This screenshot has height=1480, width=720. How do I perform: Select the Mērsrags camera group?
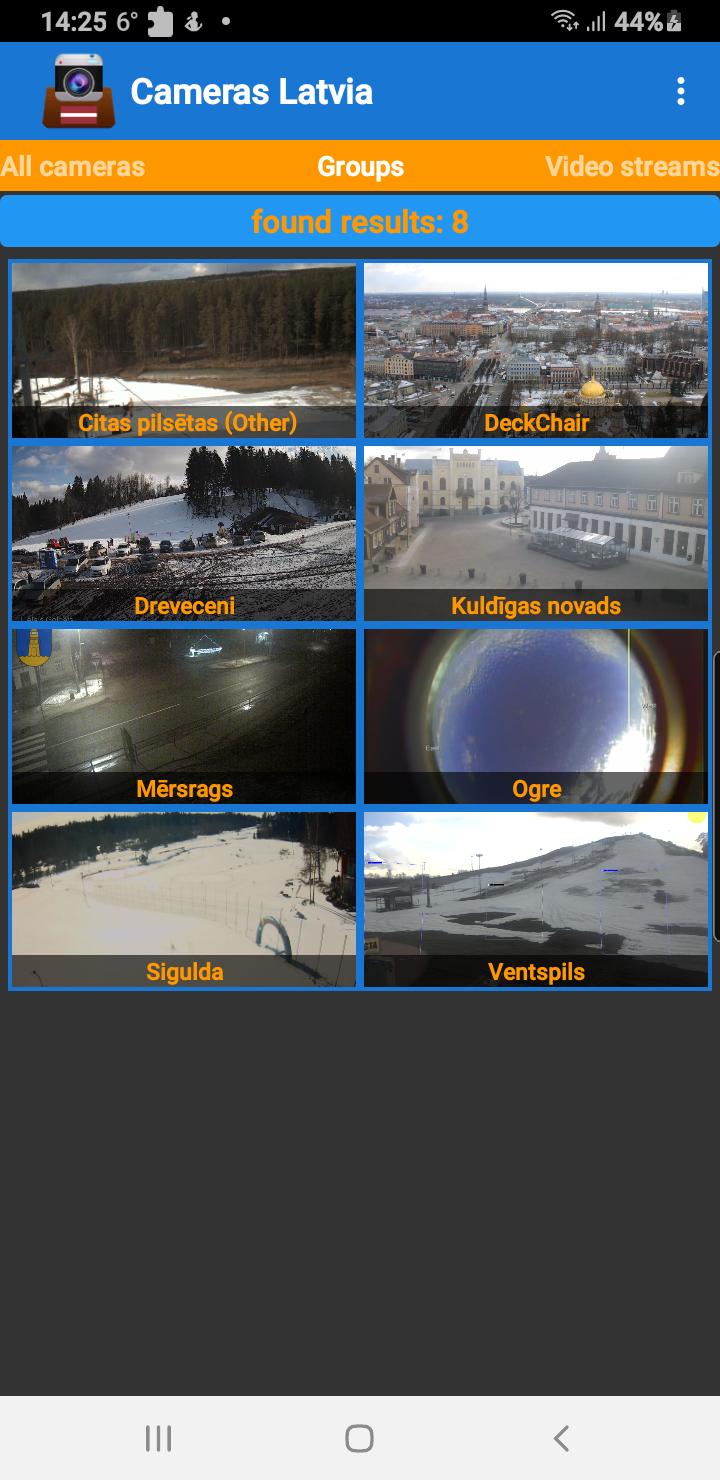tap(184, 716)
